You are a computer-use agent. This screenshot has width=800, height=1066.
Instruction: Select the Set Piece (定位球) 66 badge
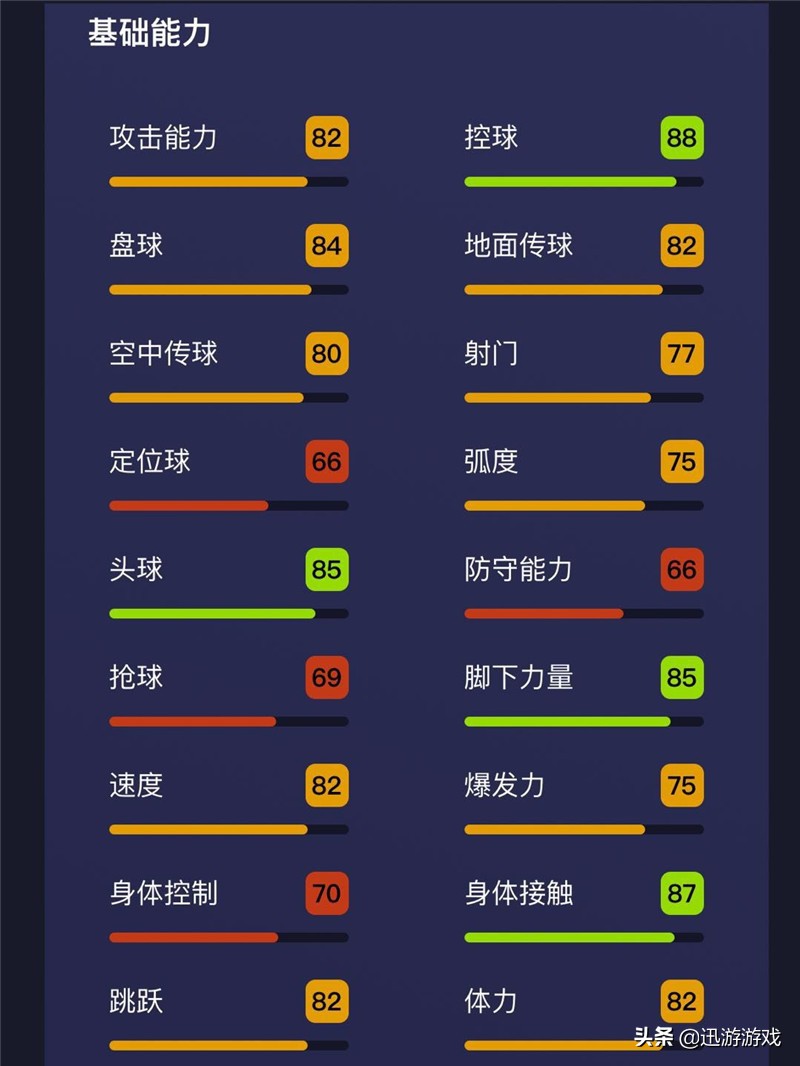(326, 462)
